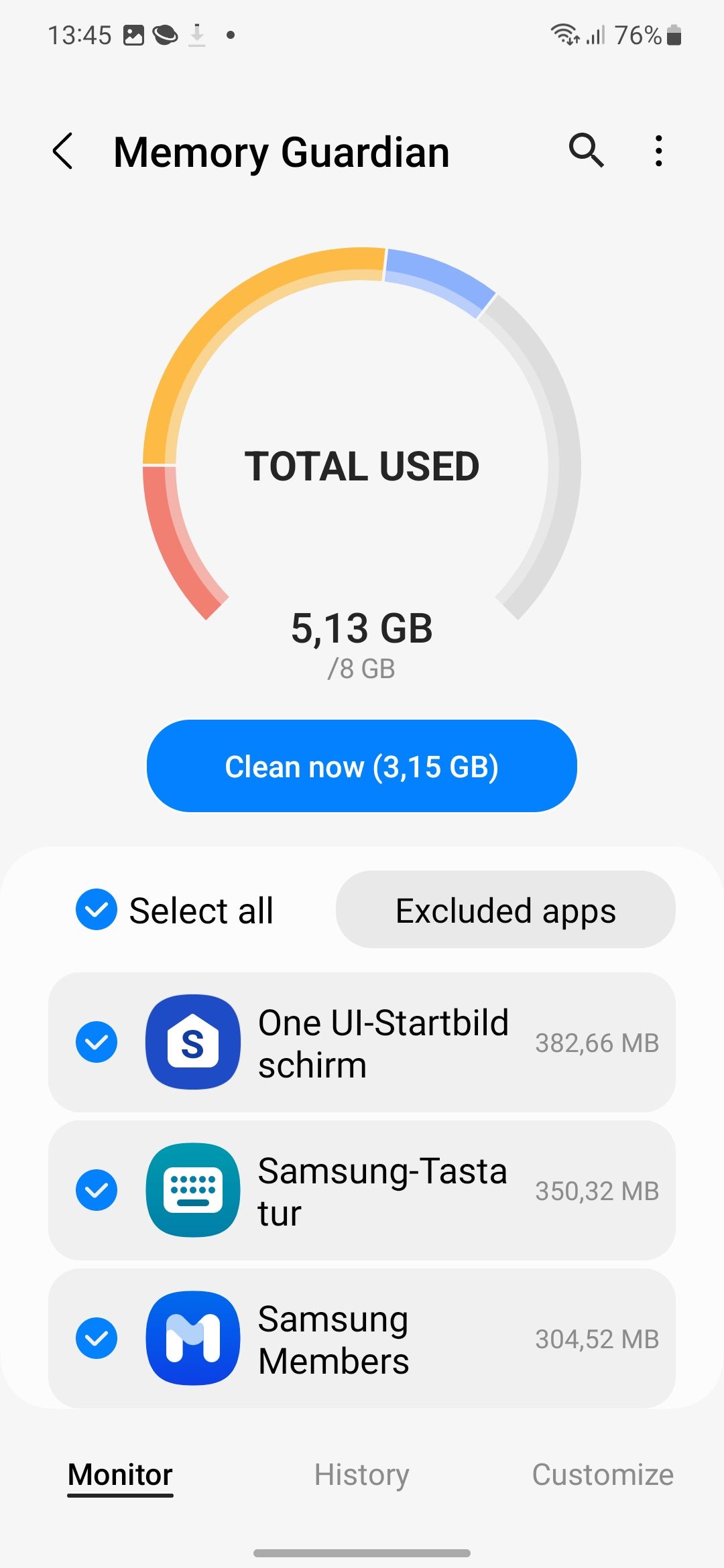
Task: Tap the back arrow to exit Memory Guardian
Action: coord(64,152)
